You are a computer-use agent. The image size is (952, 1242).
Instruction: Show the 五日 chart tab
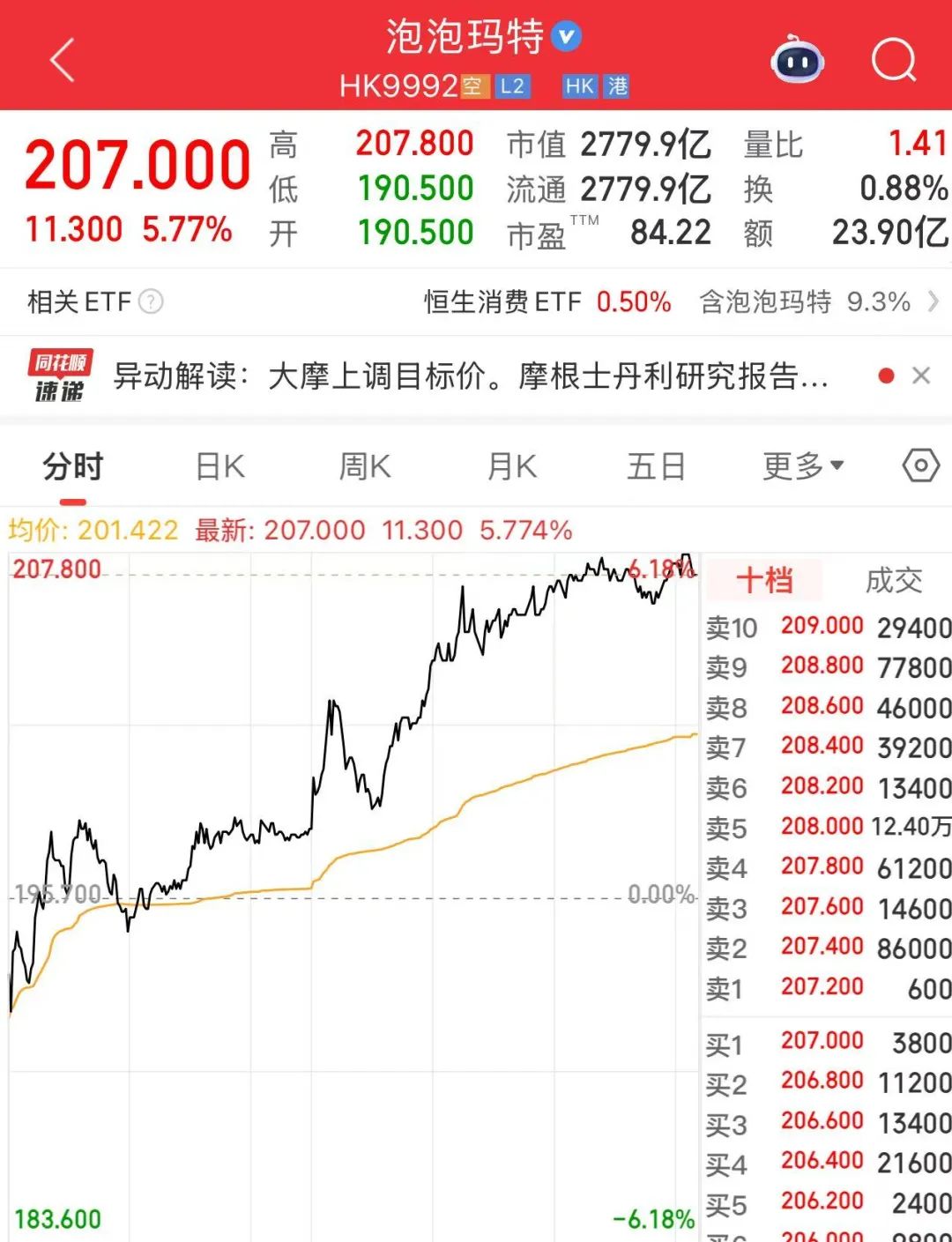point(656,466)
